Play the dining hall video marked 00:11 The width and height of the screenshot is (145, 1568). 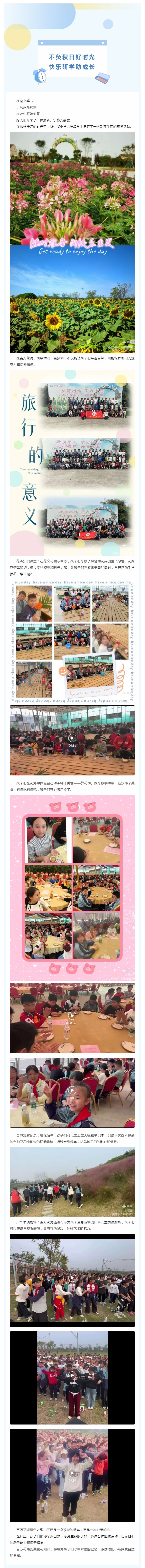(72, 738)
